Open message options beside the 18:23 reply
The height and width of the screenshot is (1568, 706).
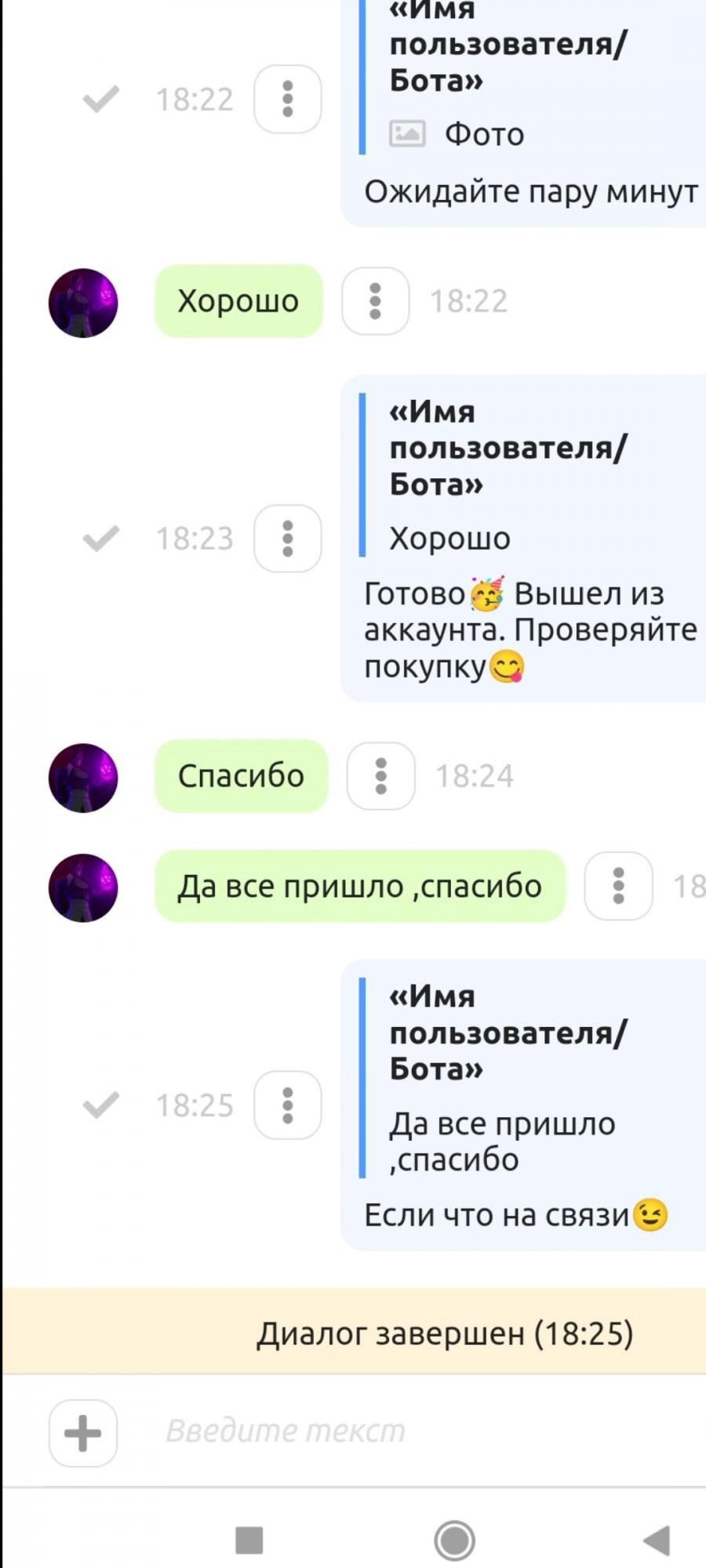pos(288,539)
